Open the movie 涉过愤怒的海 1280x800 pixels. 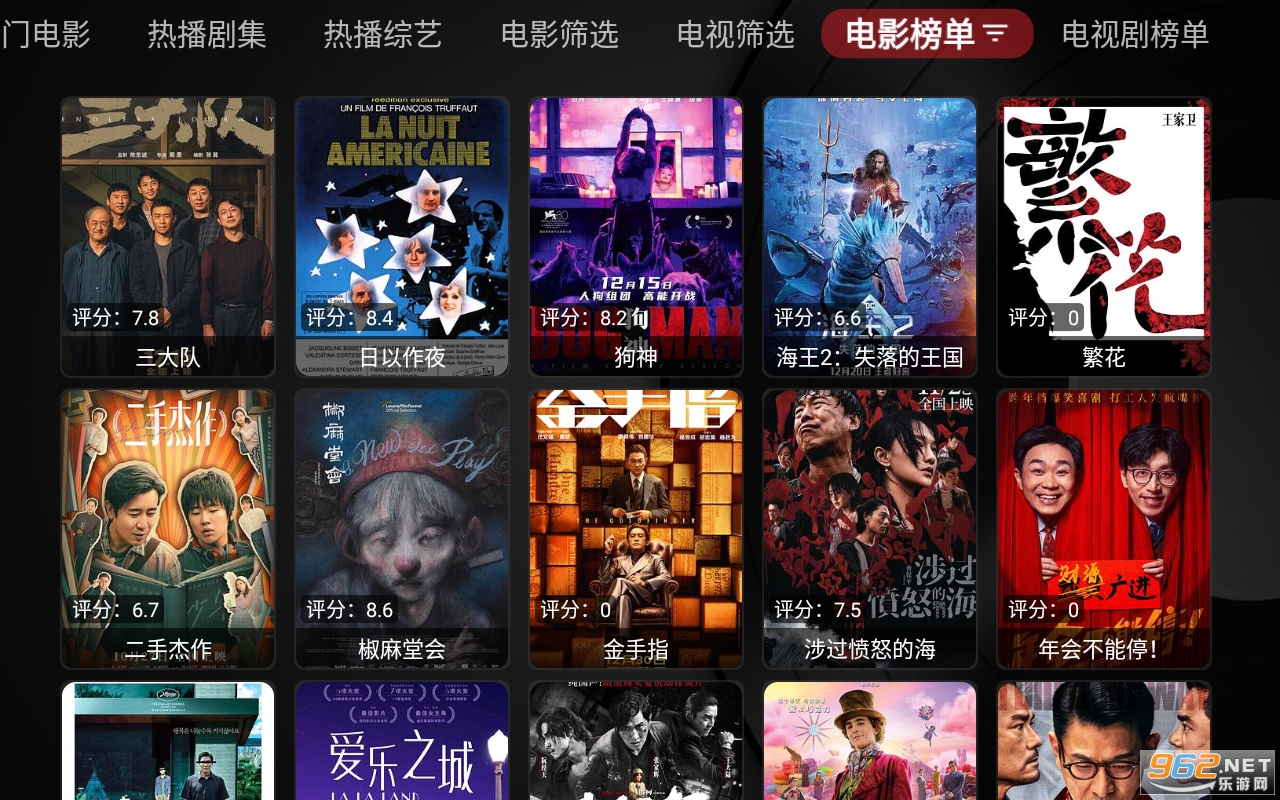pos(870,528)
